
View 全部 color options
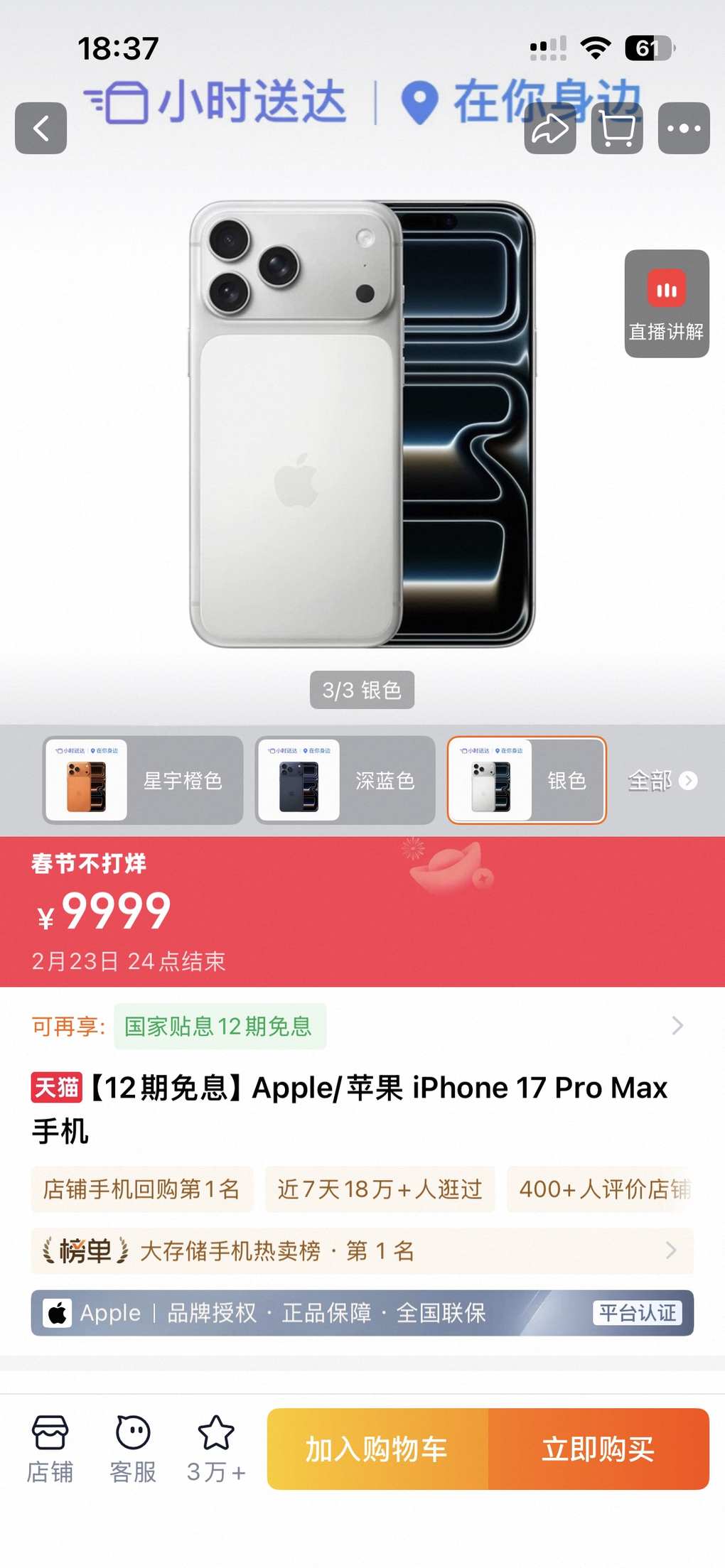pos(662,781)
